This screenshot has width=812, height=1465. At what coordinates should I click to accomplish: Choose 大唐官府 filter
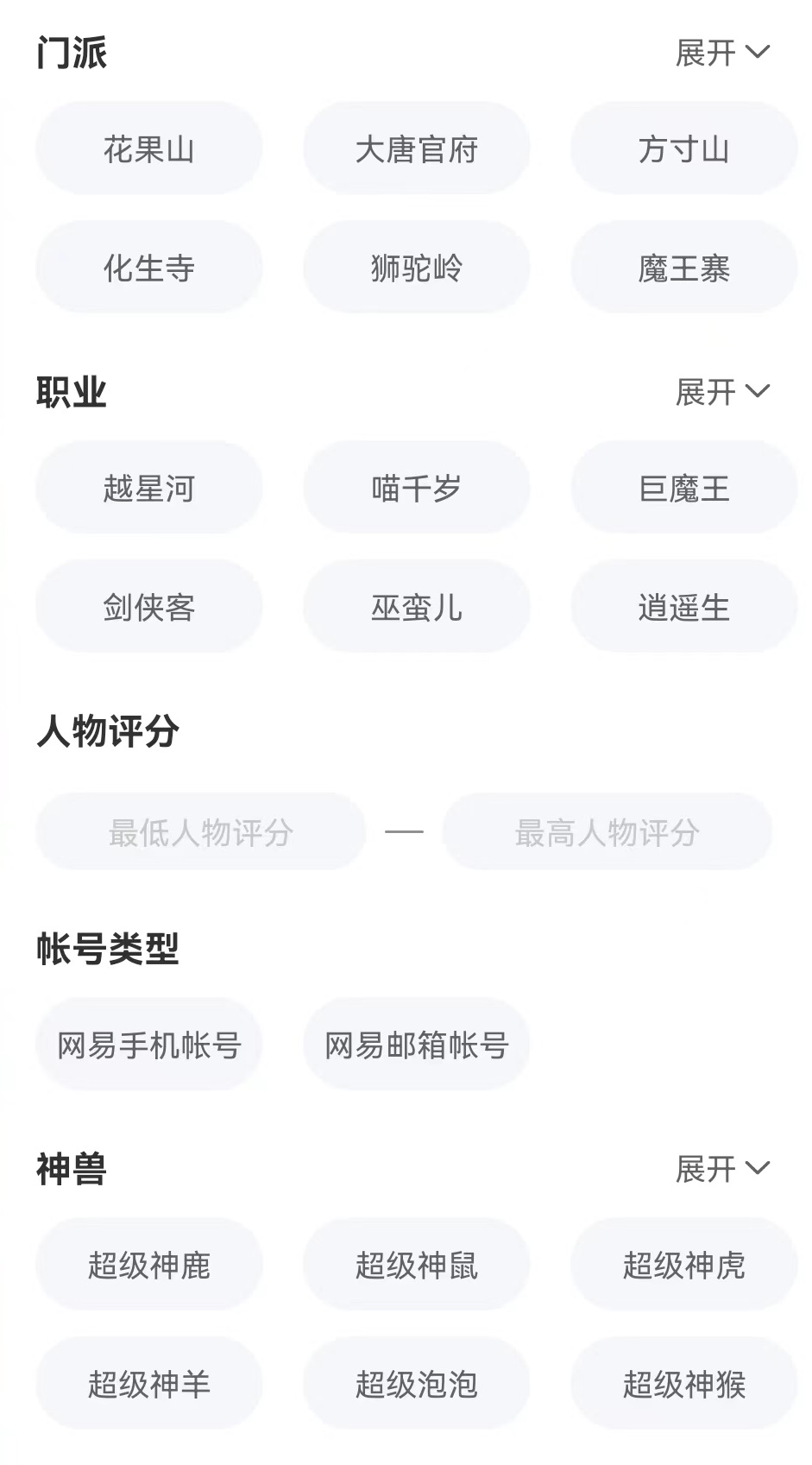(x=416, y=149)
